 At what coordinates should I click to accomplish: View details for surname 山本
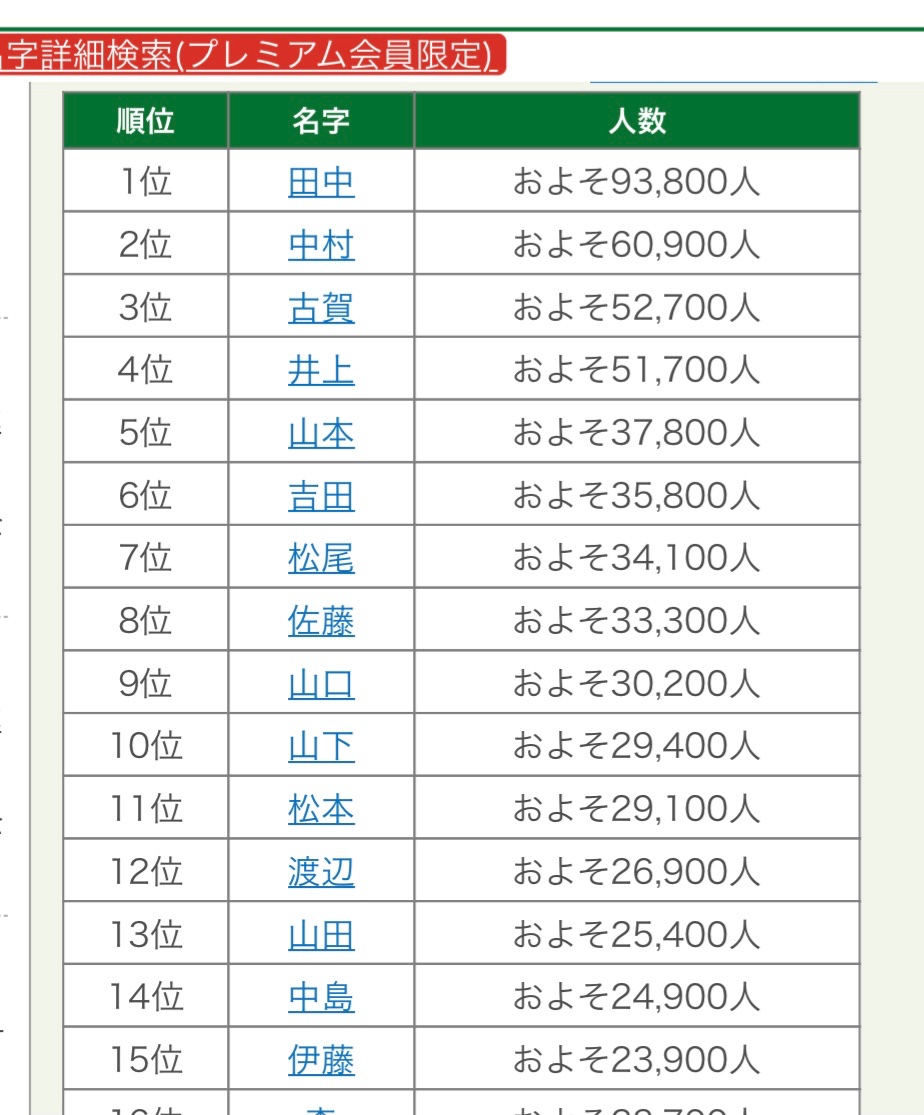coord(321,433)
